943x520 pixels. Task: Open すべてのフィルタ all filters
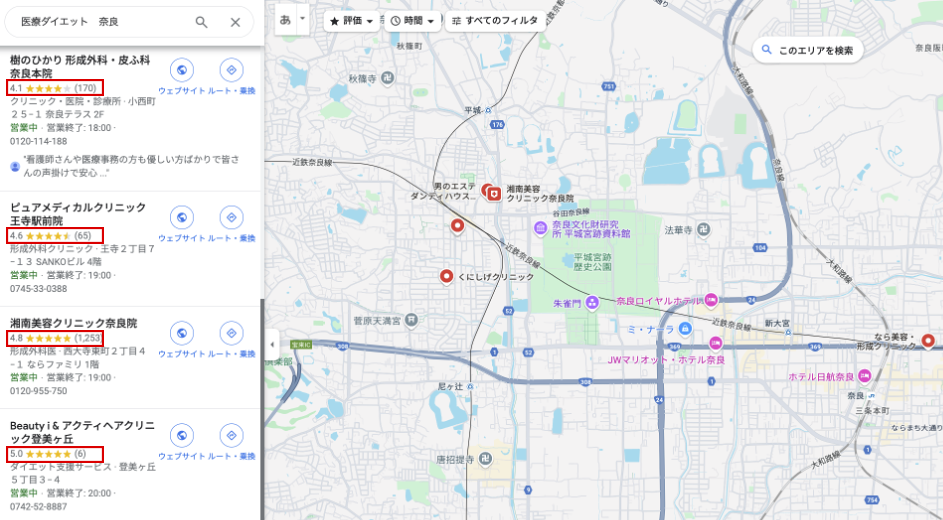495,20
